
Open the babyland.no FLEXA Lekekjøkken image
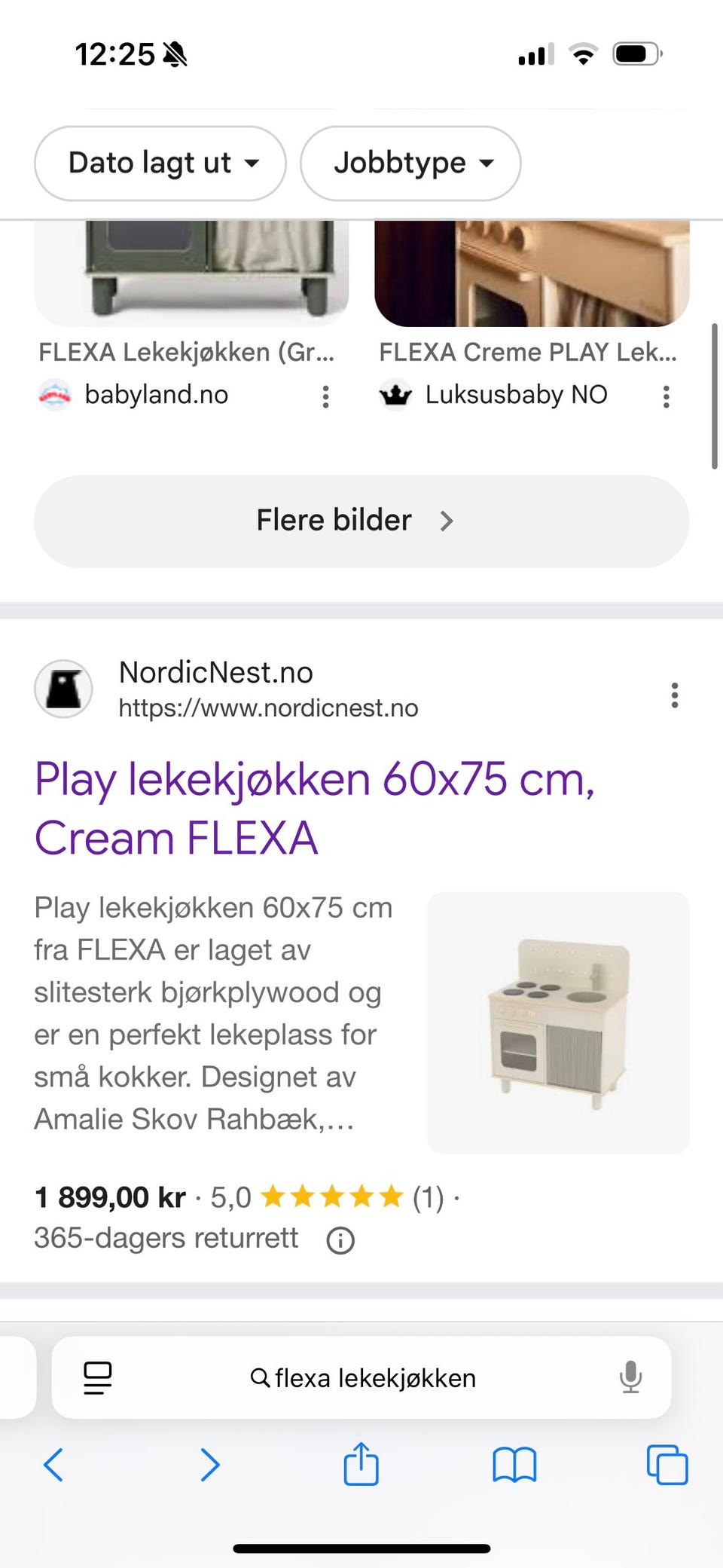191,273
